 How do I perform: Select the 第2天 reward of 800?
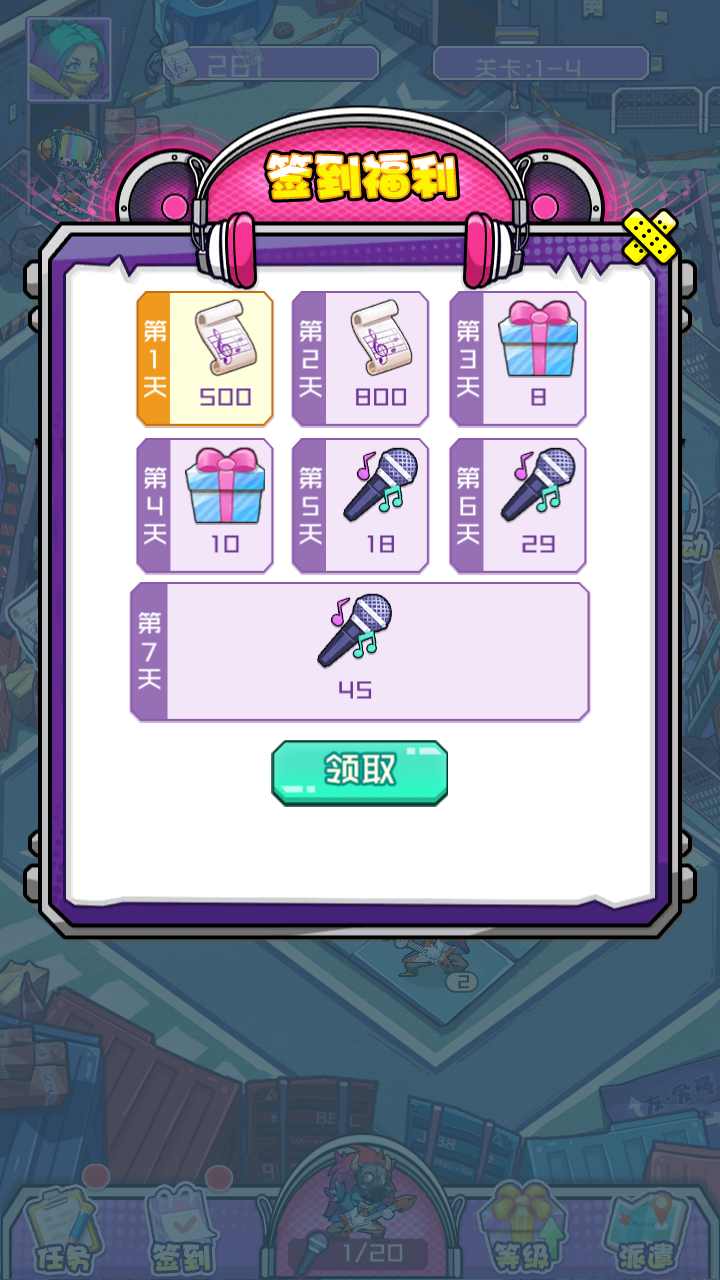361,359
